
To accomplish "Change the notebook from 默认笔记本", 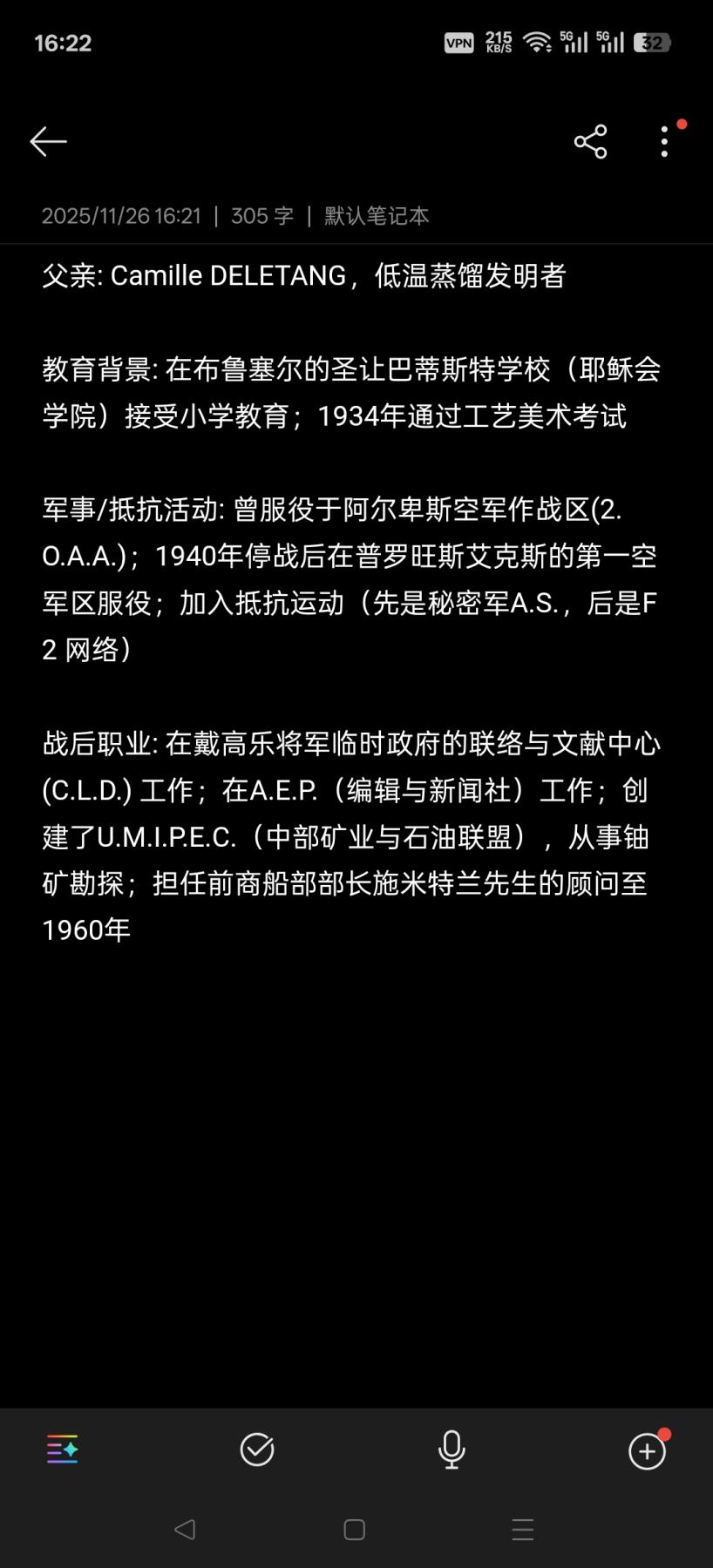I will (x=377, y=216).
